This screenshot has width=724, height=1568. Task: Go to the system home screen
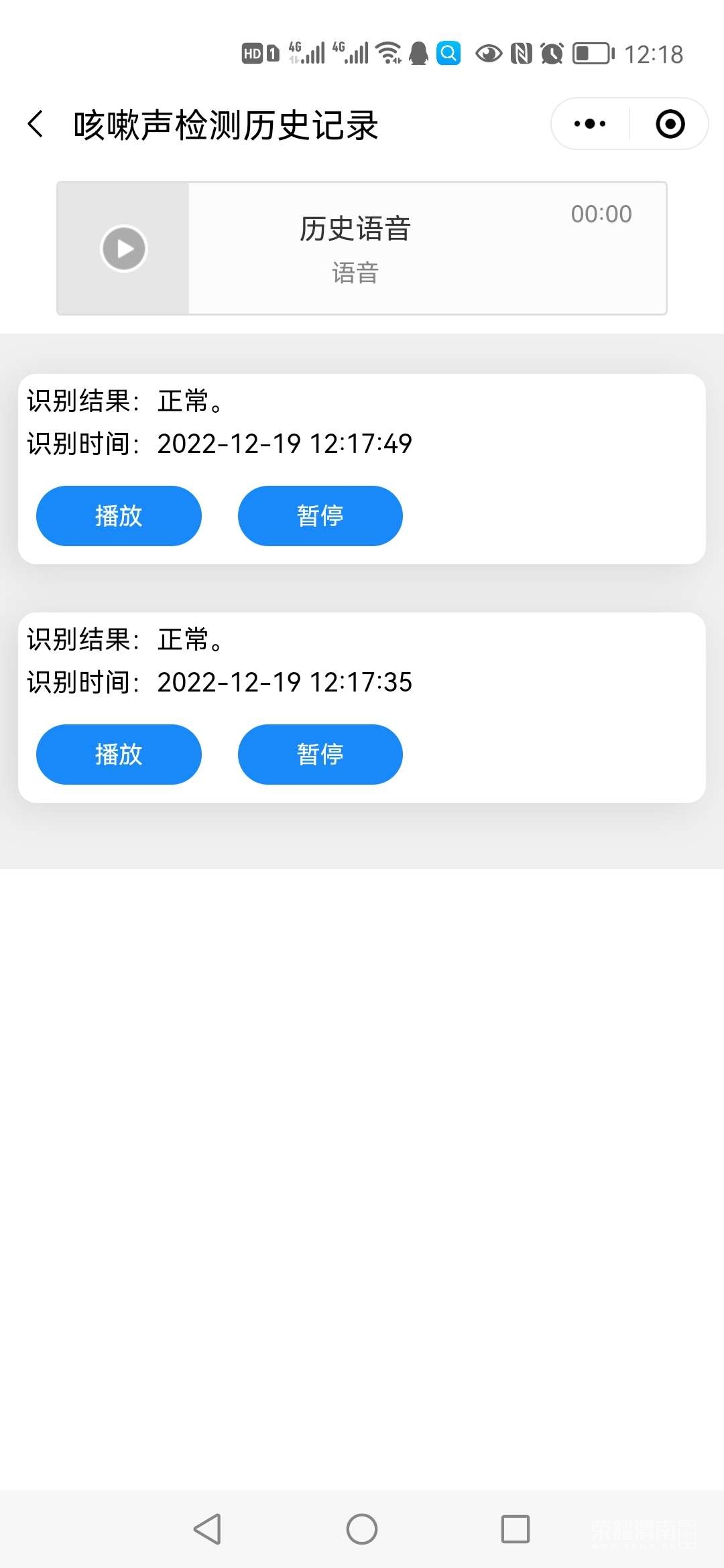[x=362, y=1529]
